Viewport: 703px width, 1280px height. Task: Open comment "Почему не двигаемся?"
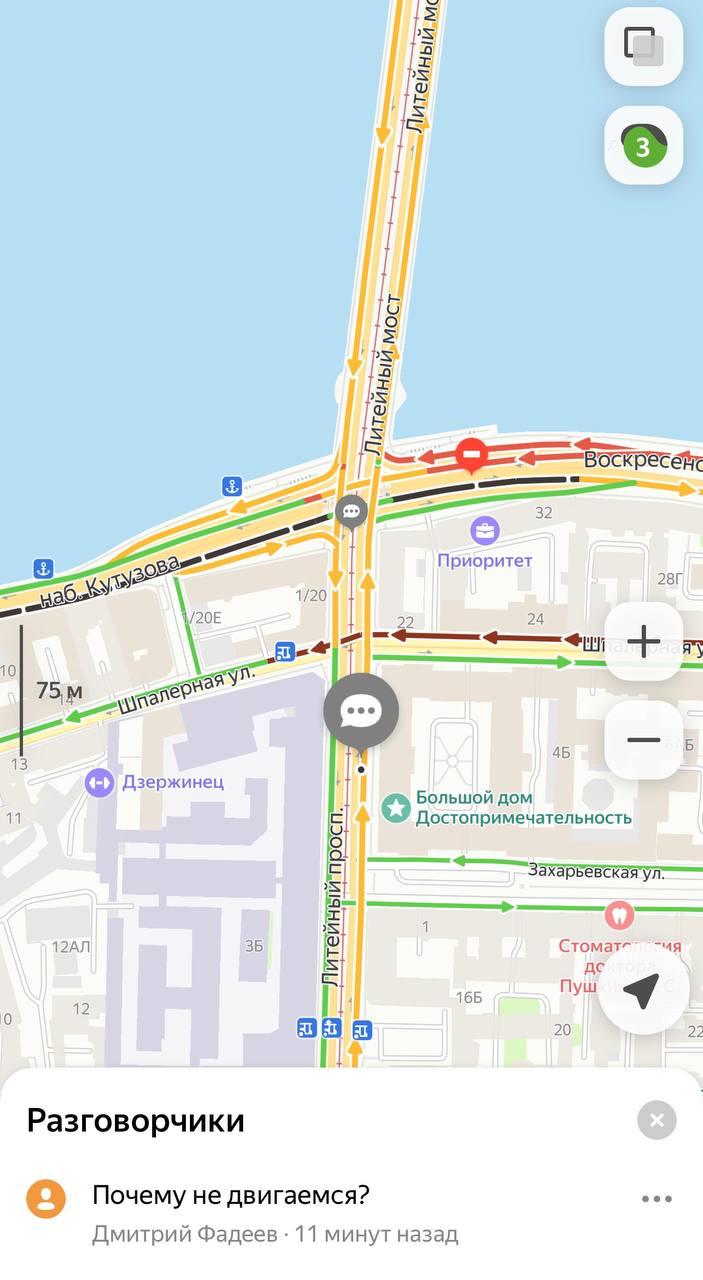click(231, 1195)
